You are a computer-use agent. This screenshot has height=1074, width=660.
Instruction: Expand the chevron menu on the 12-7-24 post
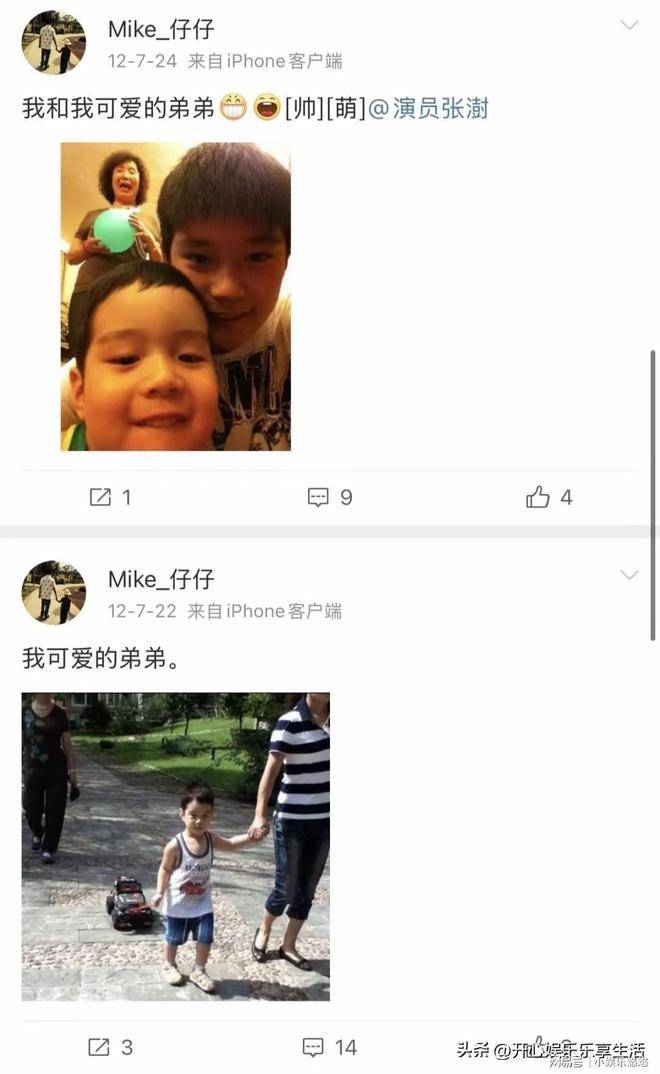tap(629, 26)
